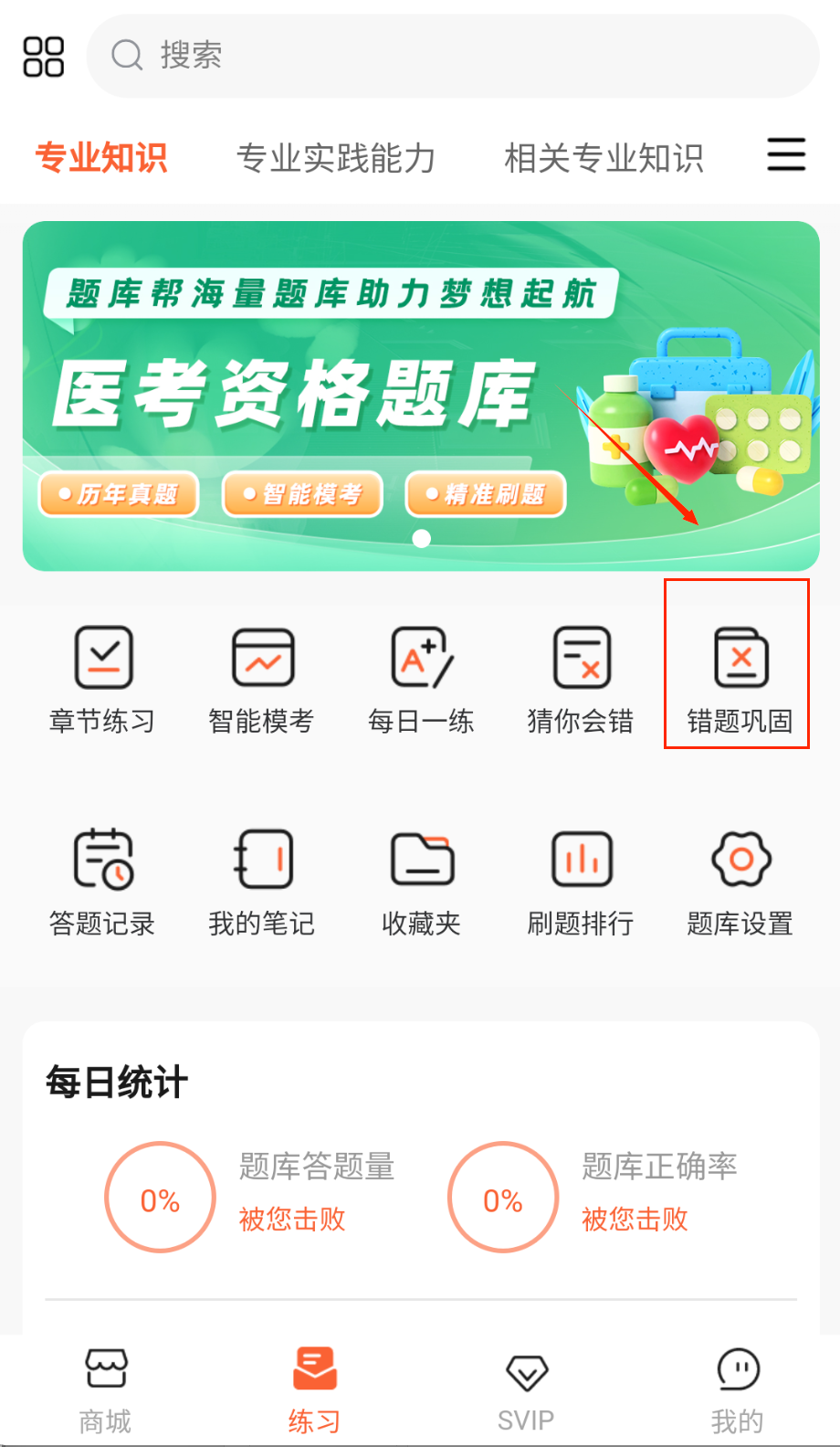Open the hamburger menu of subject tabs
This screenshot has width=840, height=1447.
pyautogui.click(x=785, y=154)
